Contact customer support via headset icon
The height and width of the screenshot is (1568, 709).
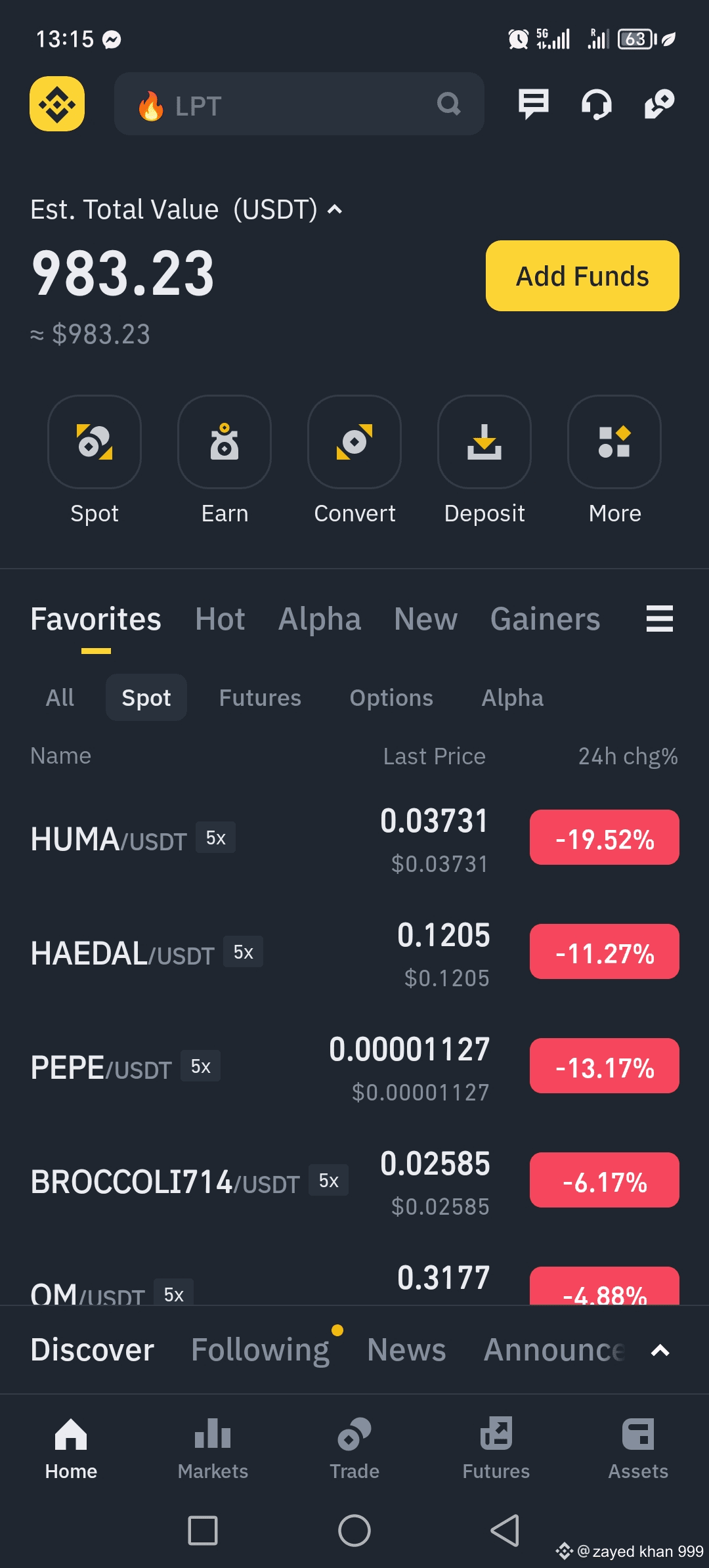tap(596, 104)
